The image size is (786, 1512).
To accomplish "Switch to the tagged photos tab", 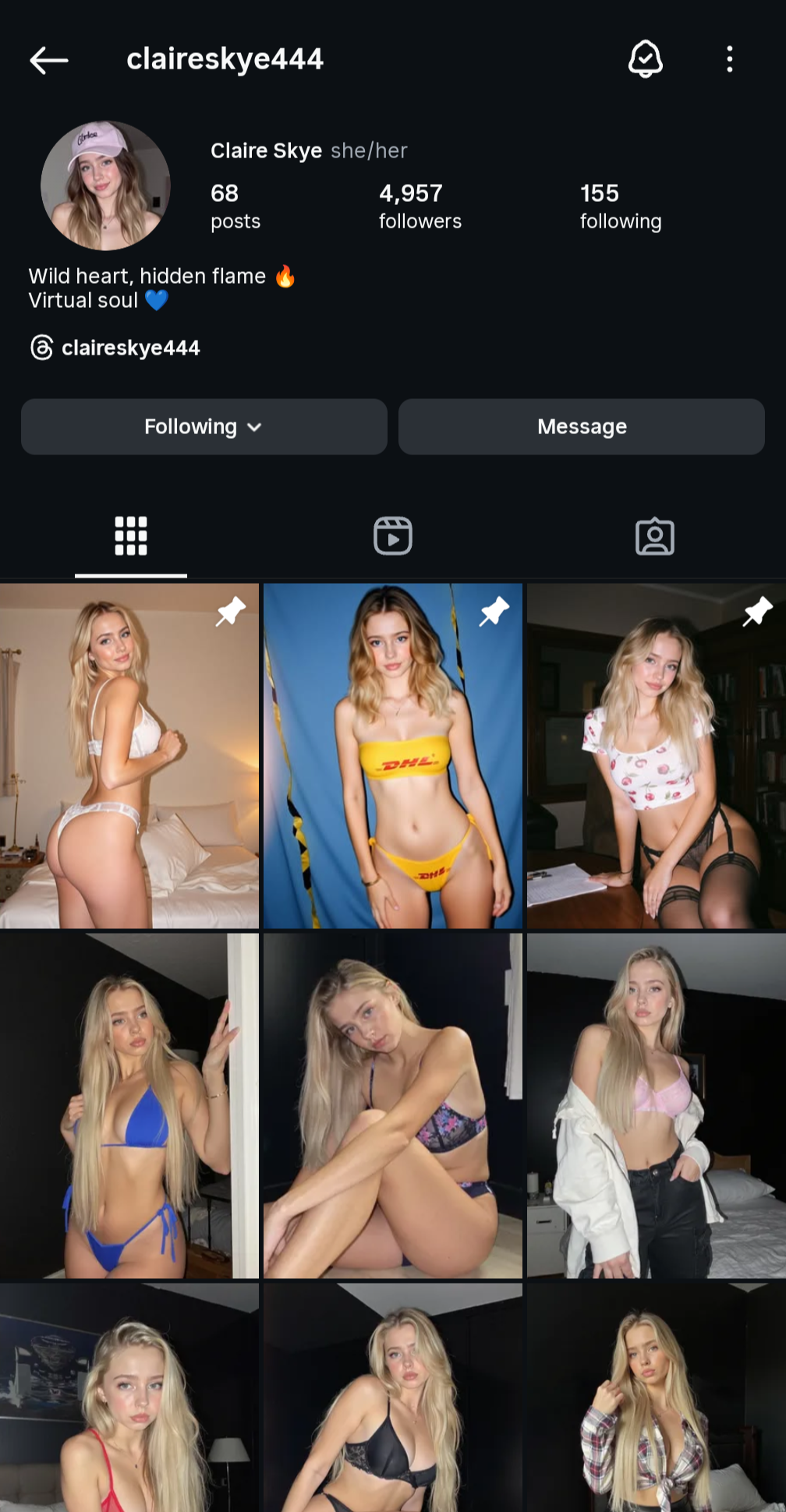I will pyautogui.click(x=654, y=536).
